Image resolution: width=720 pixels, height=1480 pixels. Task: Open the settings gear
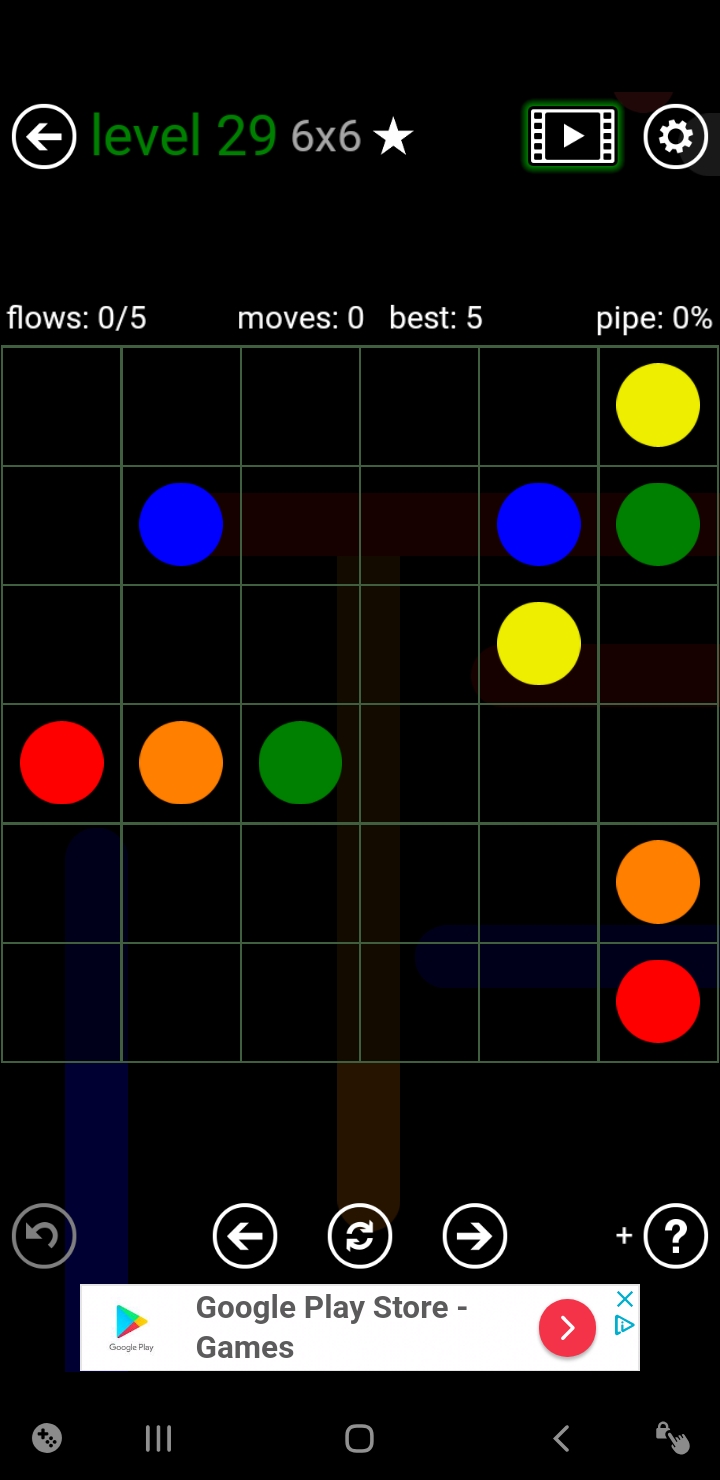click(676, 136)
